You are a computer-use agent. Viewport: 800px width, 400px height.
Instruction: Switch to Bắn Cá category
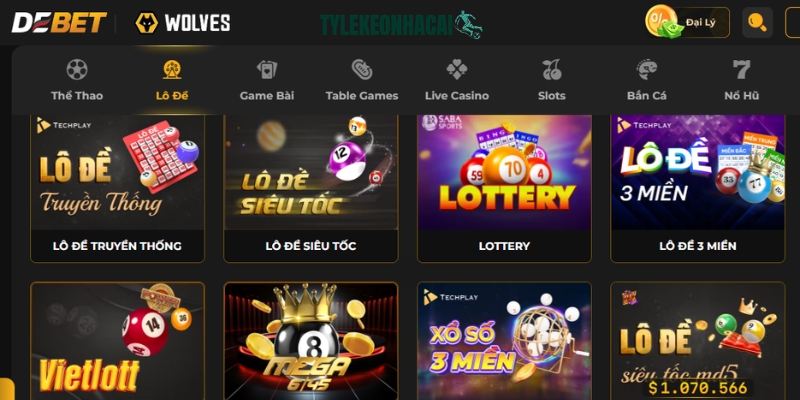point(646,80)
